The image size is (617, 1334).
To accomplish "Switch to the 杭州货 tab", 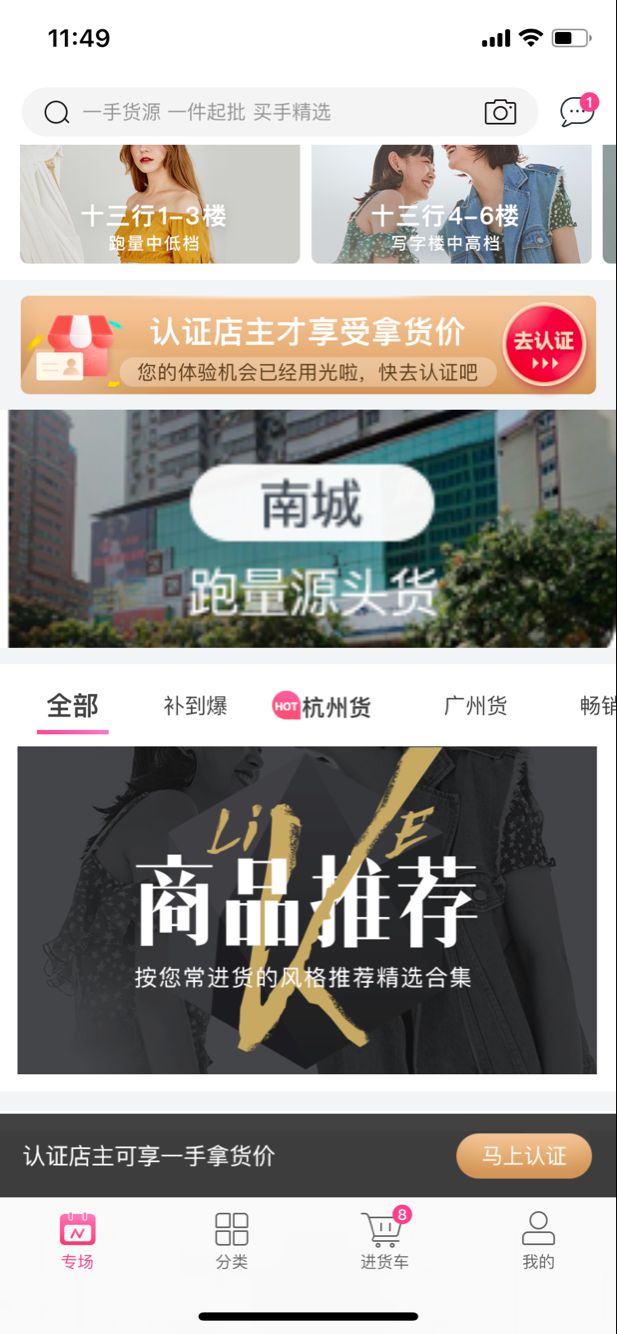I will point(322,707).
